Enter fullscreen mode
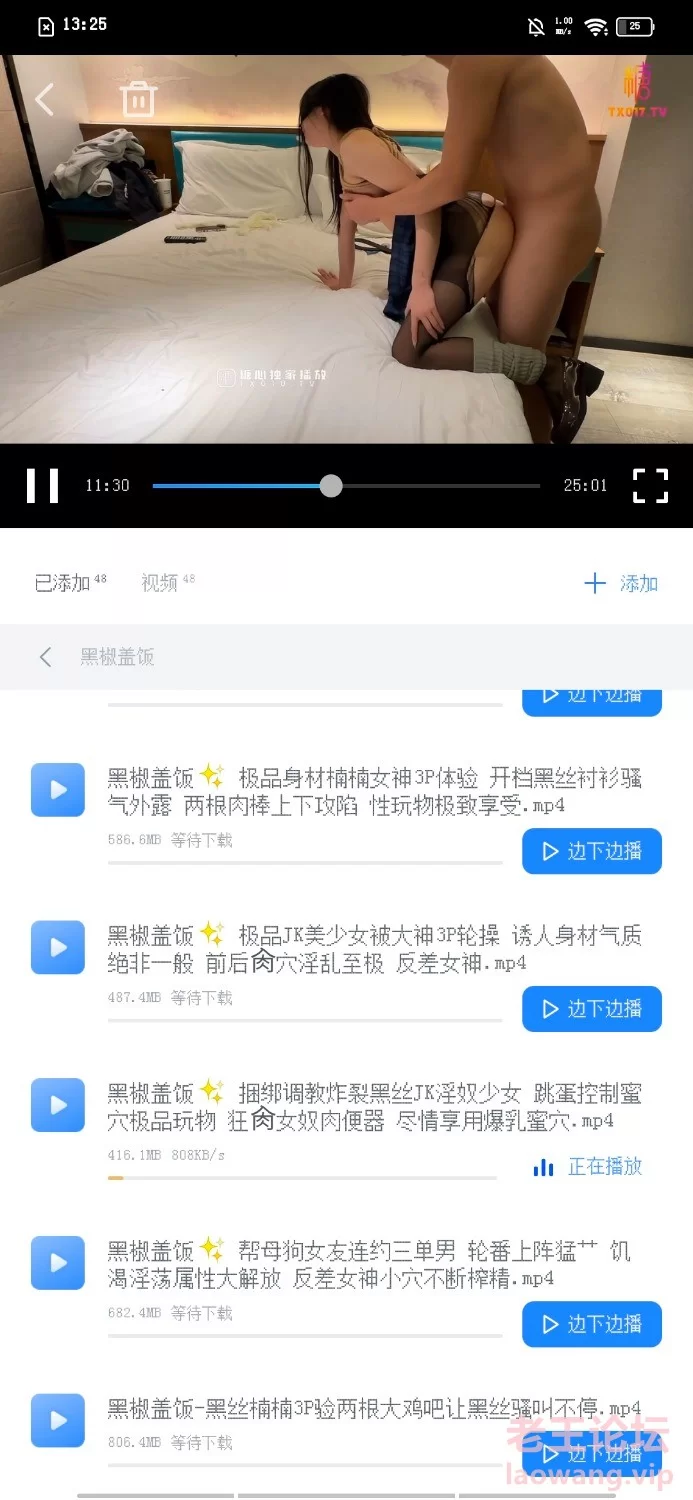The width and height of the screenshot is (693, 1500). pyautogui.click(x=650, y=485)
